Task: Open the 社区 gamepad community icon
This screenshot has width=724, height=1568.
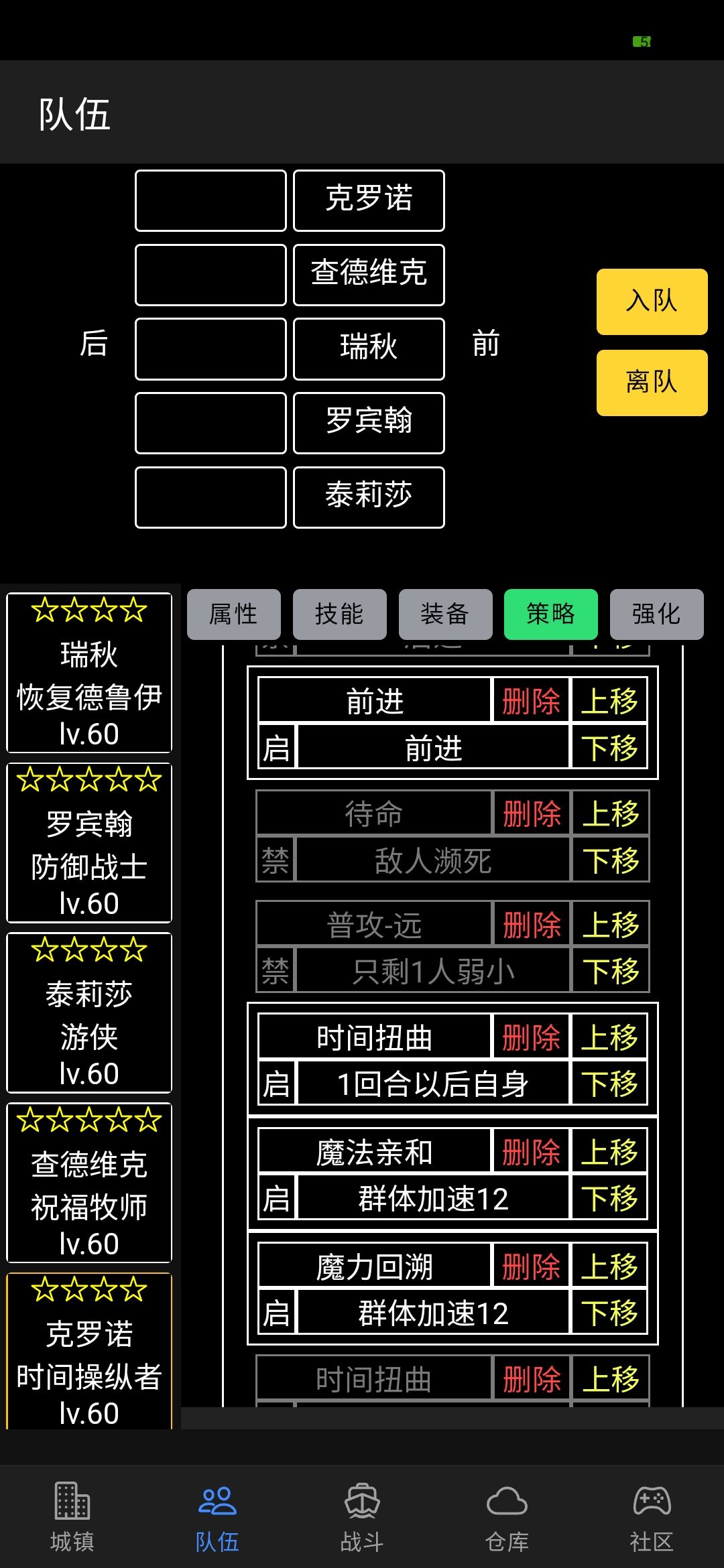Action: 652,1511
